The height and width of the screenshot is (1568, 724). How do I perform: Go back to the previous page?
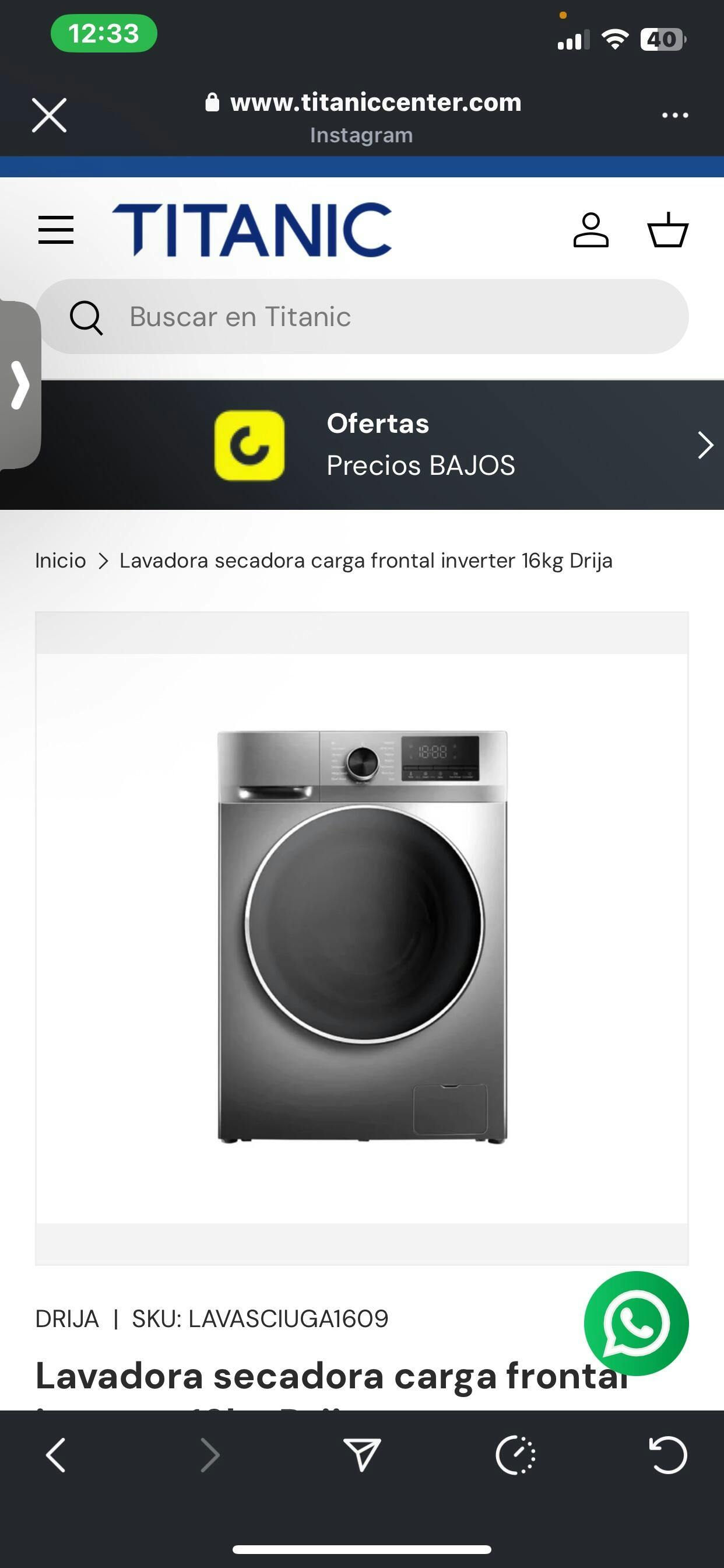[x=55, y=1455]
